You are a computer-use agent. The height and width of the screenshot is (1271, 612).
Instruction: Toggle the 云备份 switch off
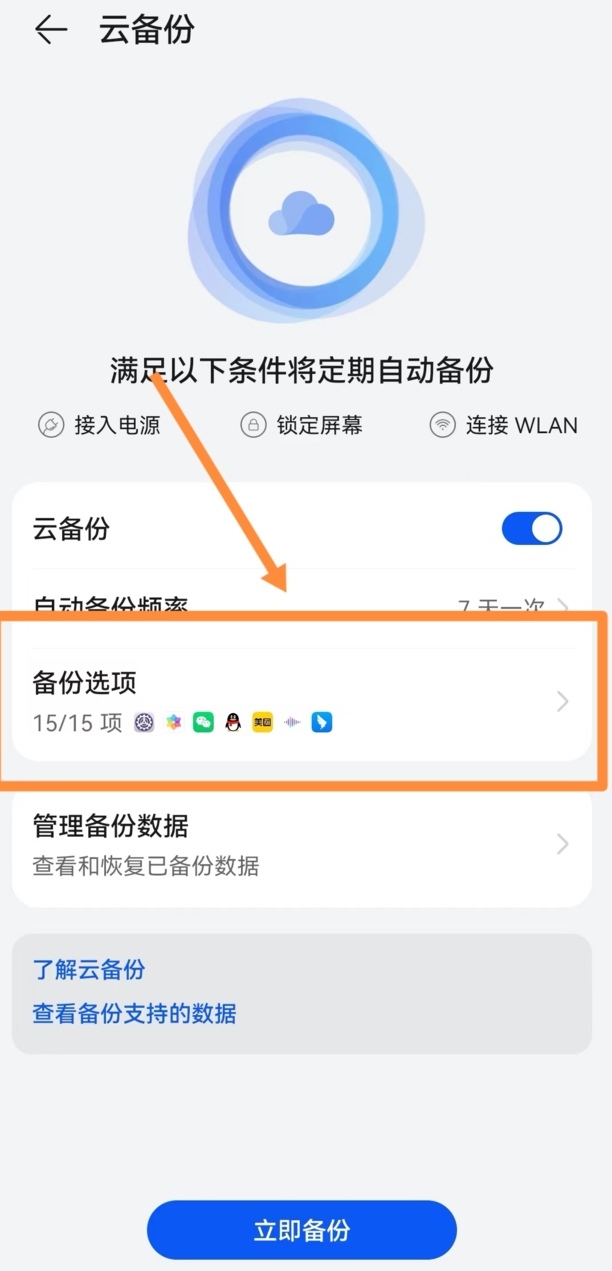pos(531,529)
